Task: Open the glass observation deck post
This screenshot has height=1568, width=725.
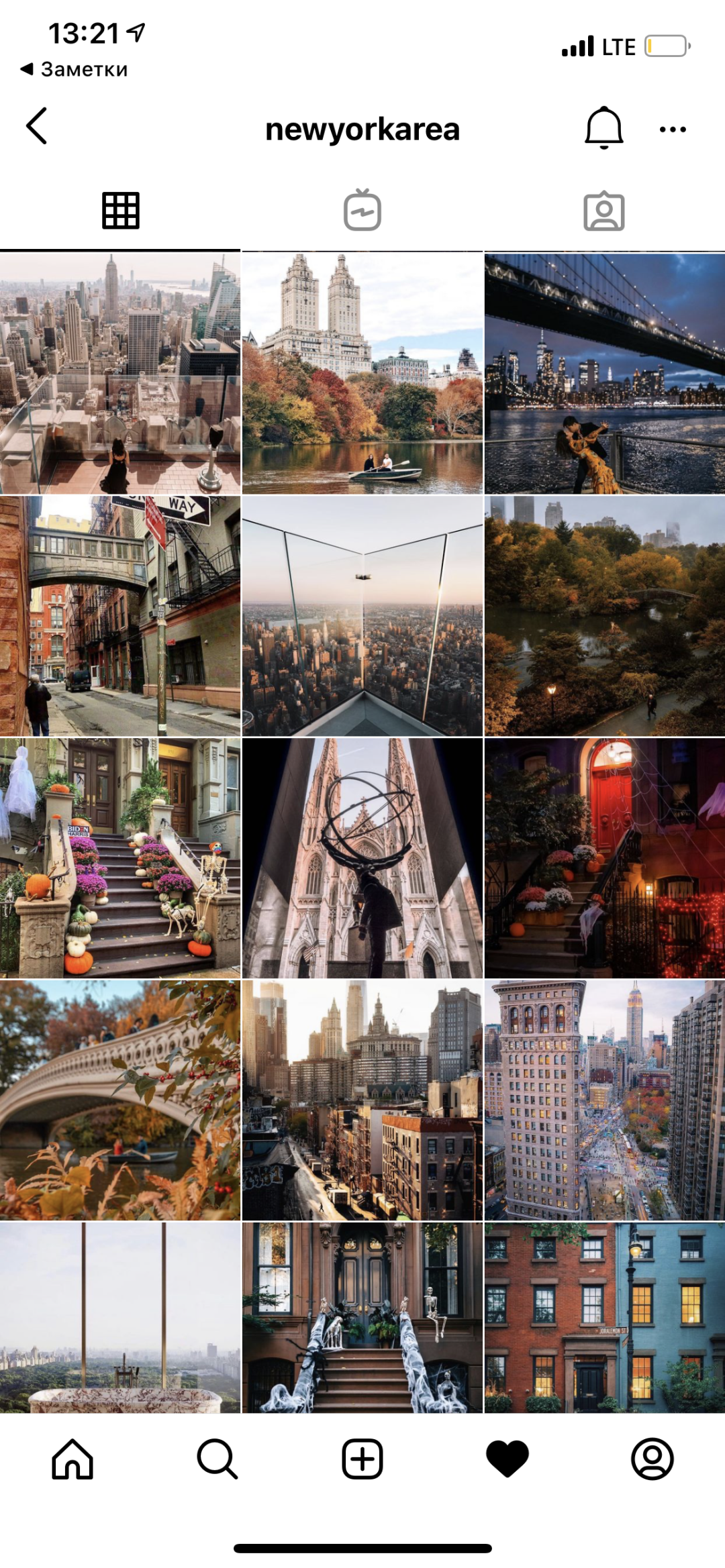Action: [x=362, y=616]
